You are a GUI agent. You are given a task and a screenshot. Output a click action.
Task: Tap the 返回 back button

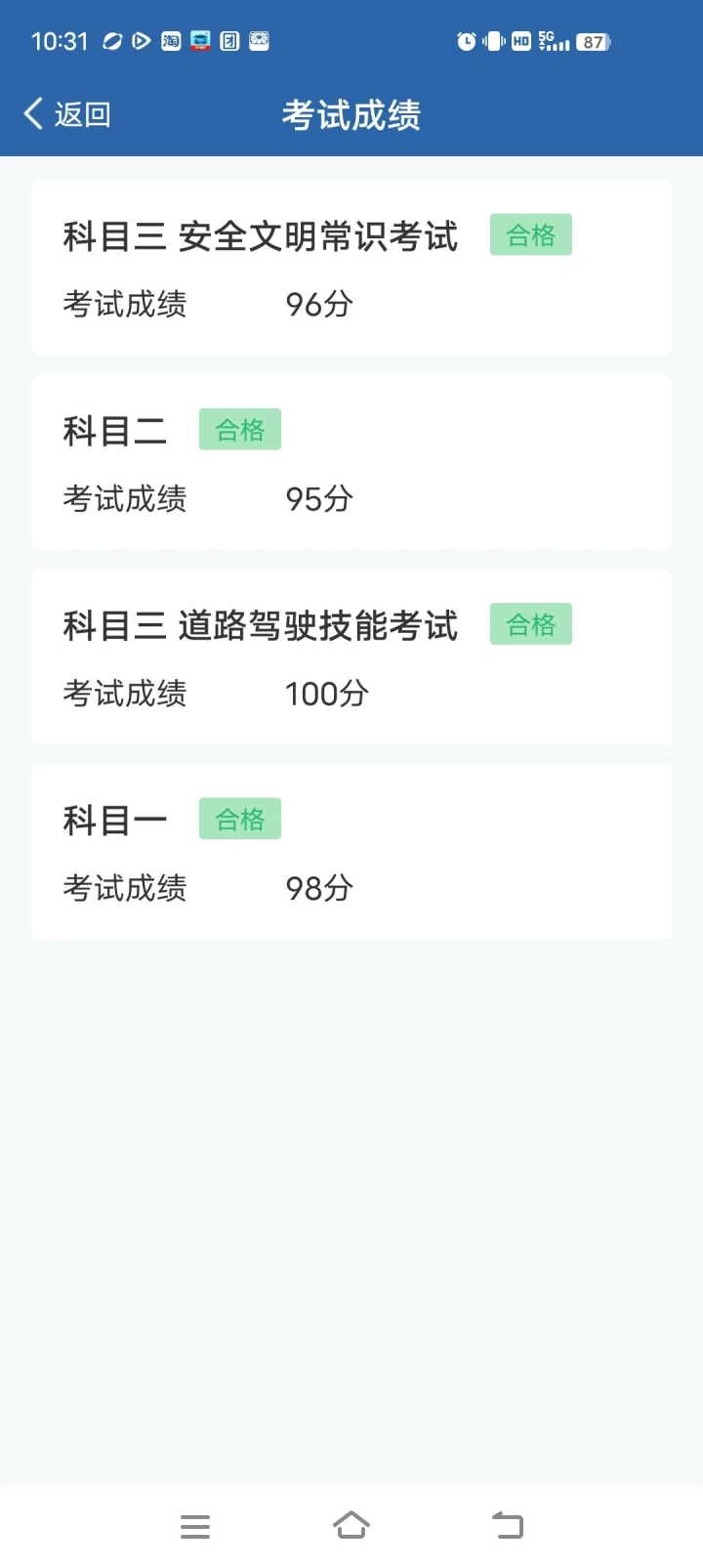67,114
